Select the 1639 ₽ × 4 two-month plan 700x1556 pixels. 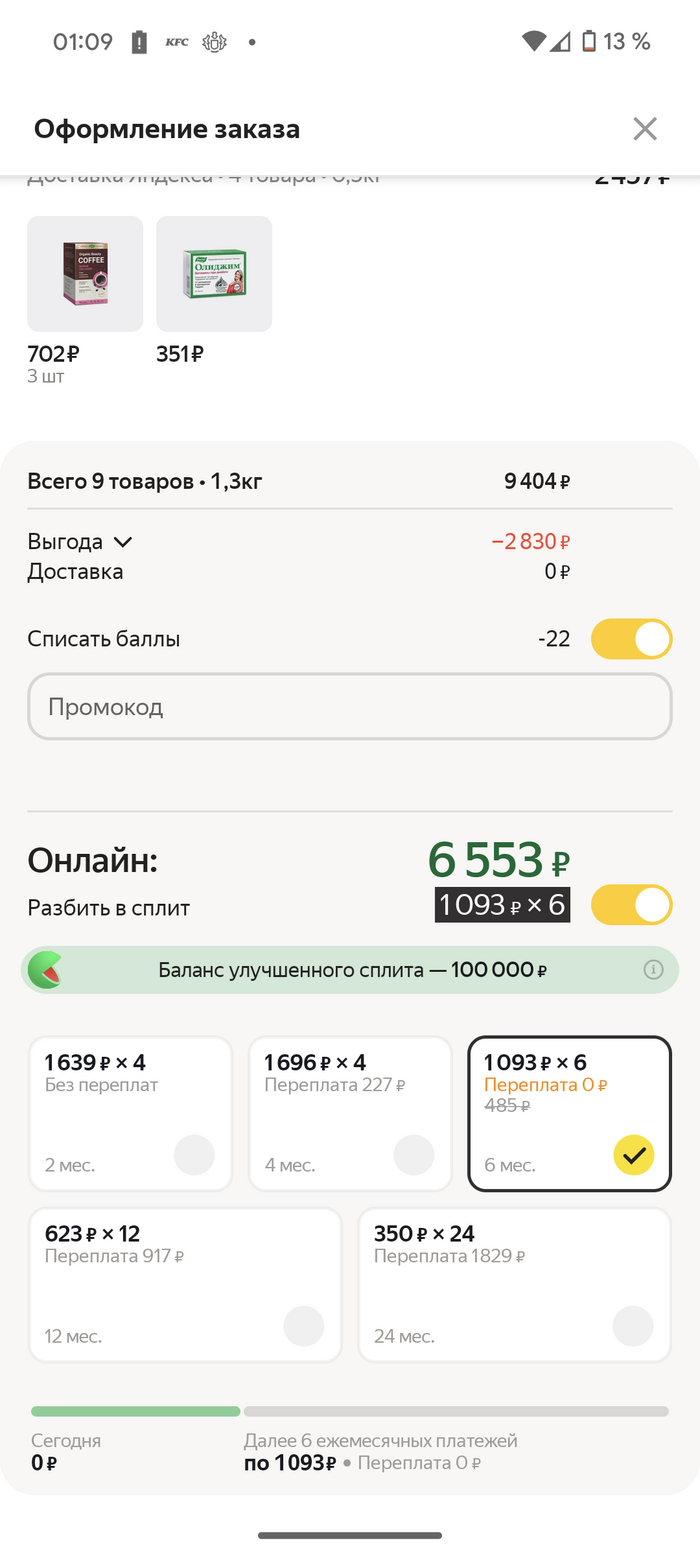click(131, 1114)
